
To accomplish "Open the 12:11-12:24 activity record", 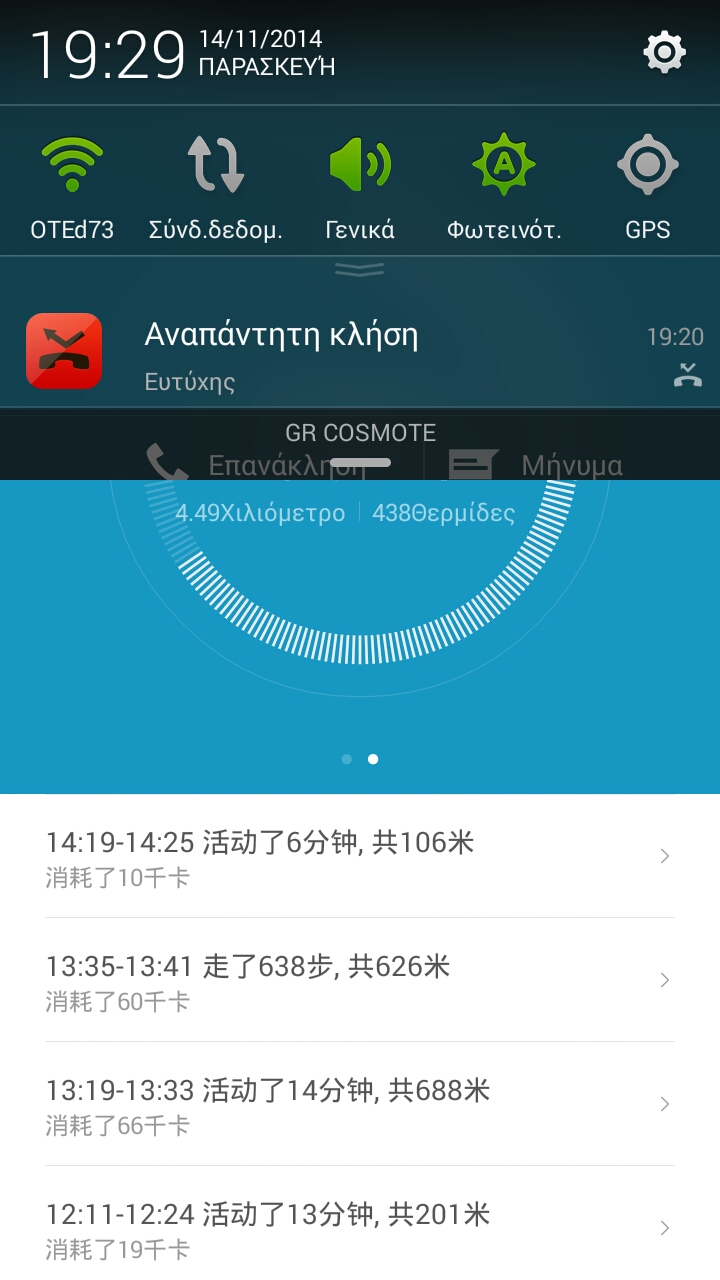I will click(360, 1229).
